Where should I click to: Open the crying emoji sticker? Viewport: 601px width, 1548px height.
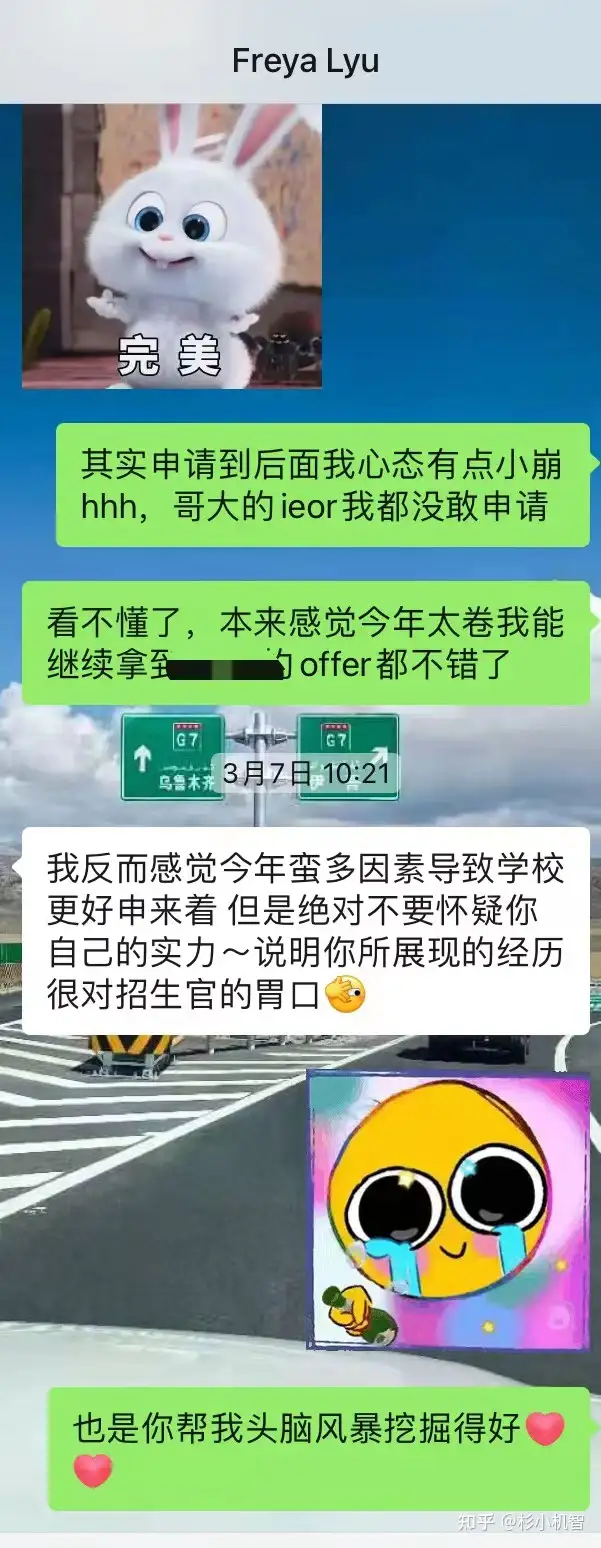click(448, 1210)
